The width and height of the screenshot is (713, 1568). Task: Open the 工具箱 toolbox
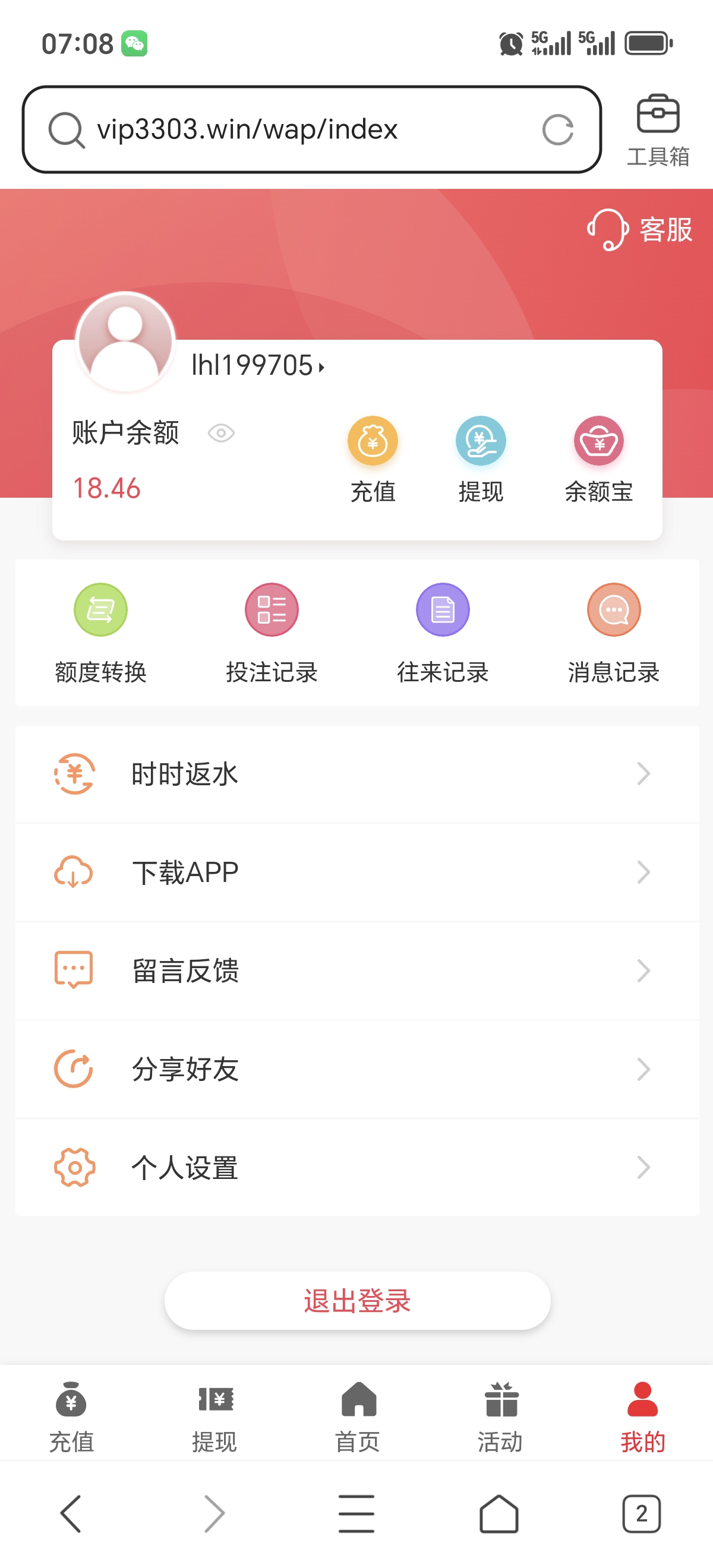(658, 129)
